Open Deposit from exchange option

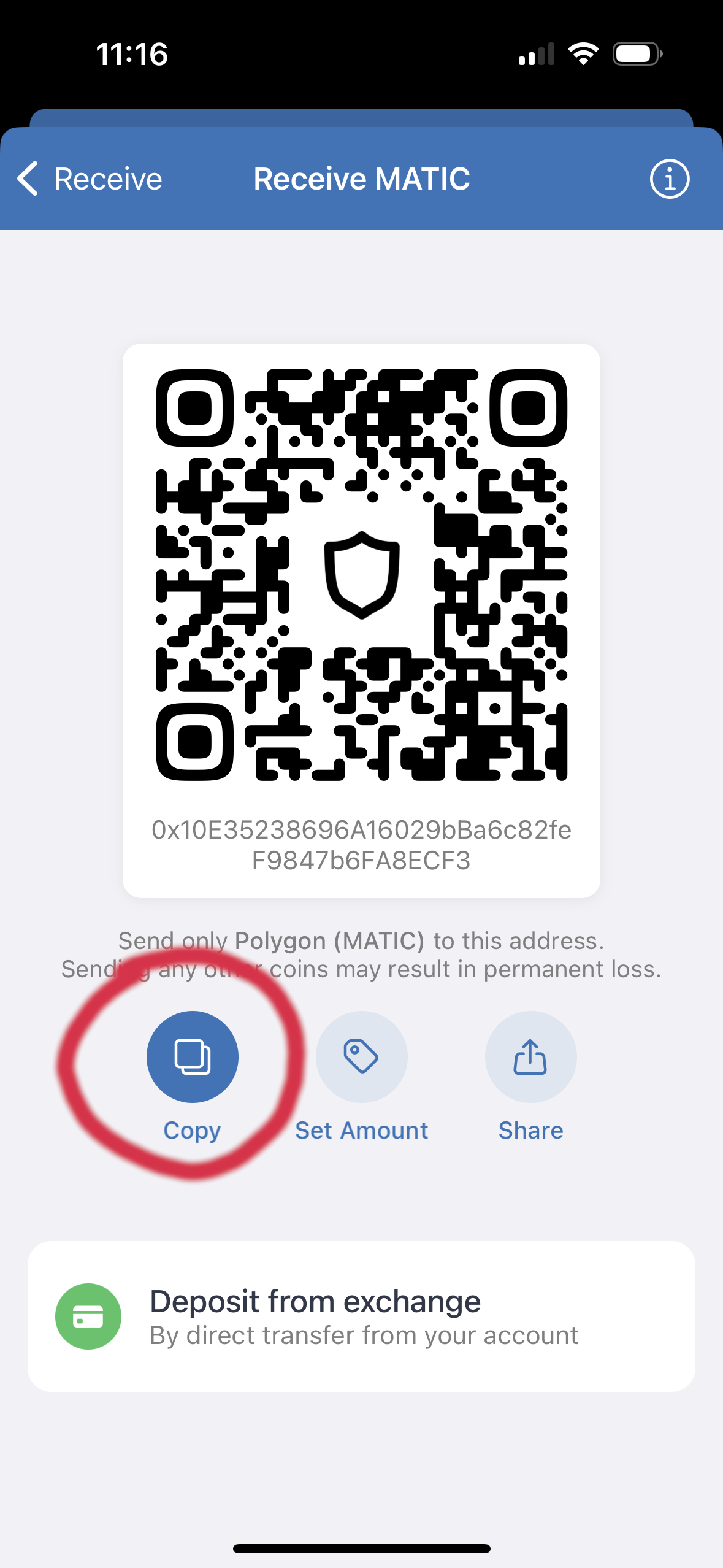click(361, 1316)
